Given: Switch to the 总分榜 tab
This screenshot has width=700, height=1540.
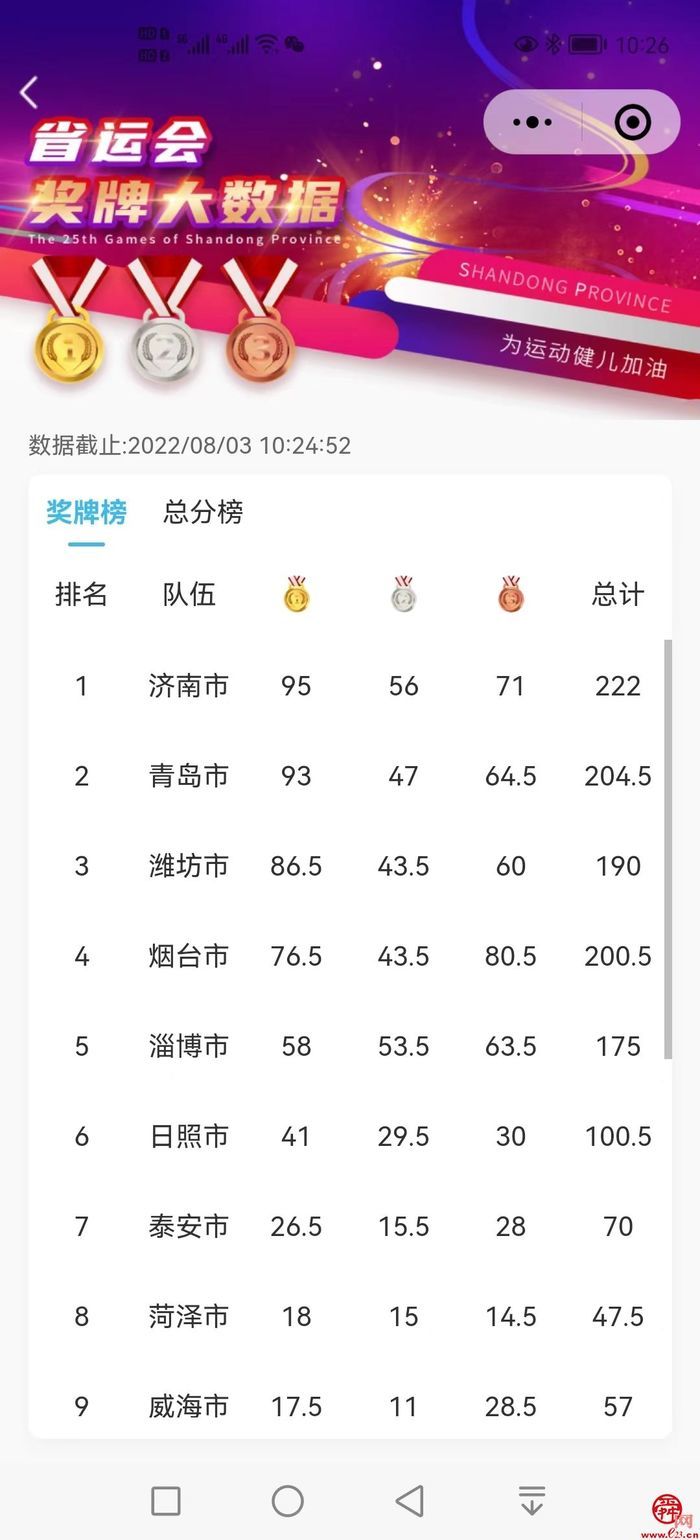Looking at the screenshot, I should pyautogui.click(x=203, y=513).
